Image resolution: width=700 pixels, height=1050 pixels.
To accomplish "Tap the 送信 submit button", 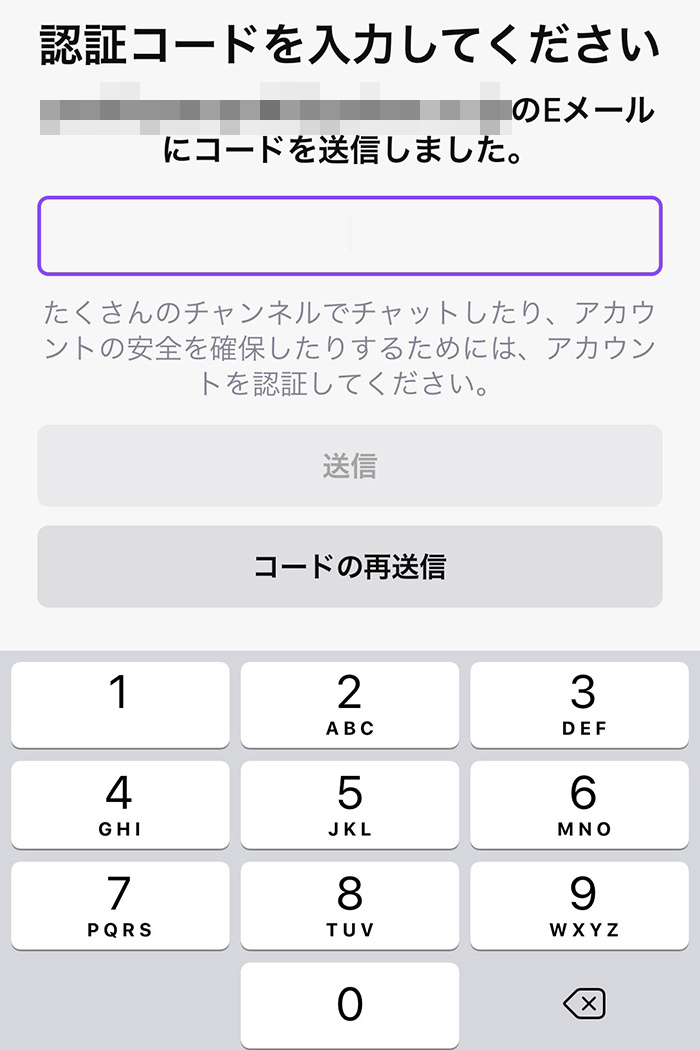I will click(350, 466).
